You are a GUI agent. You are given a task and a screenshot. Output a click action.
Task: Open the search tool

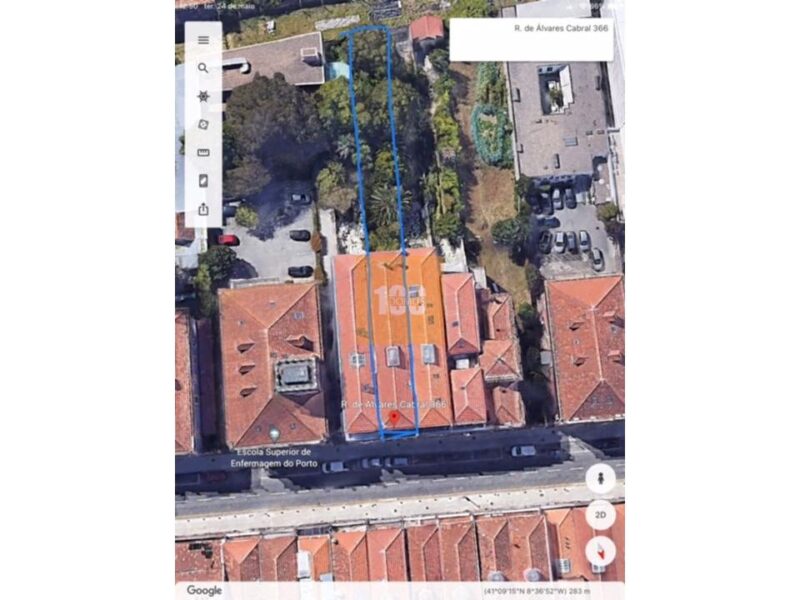[203, 68]
